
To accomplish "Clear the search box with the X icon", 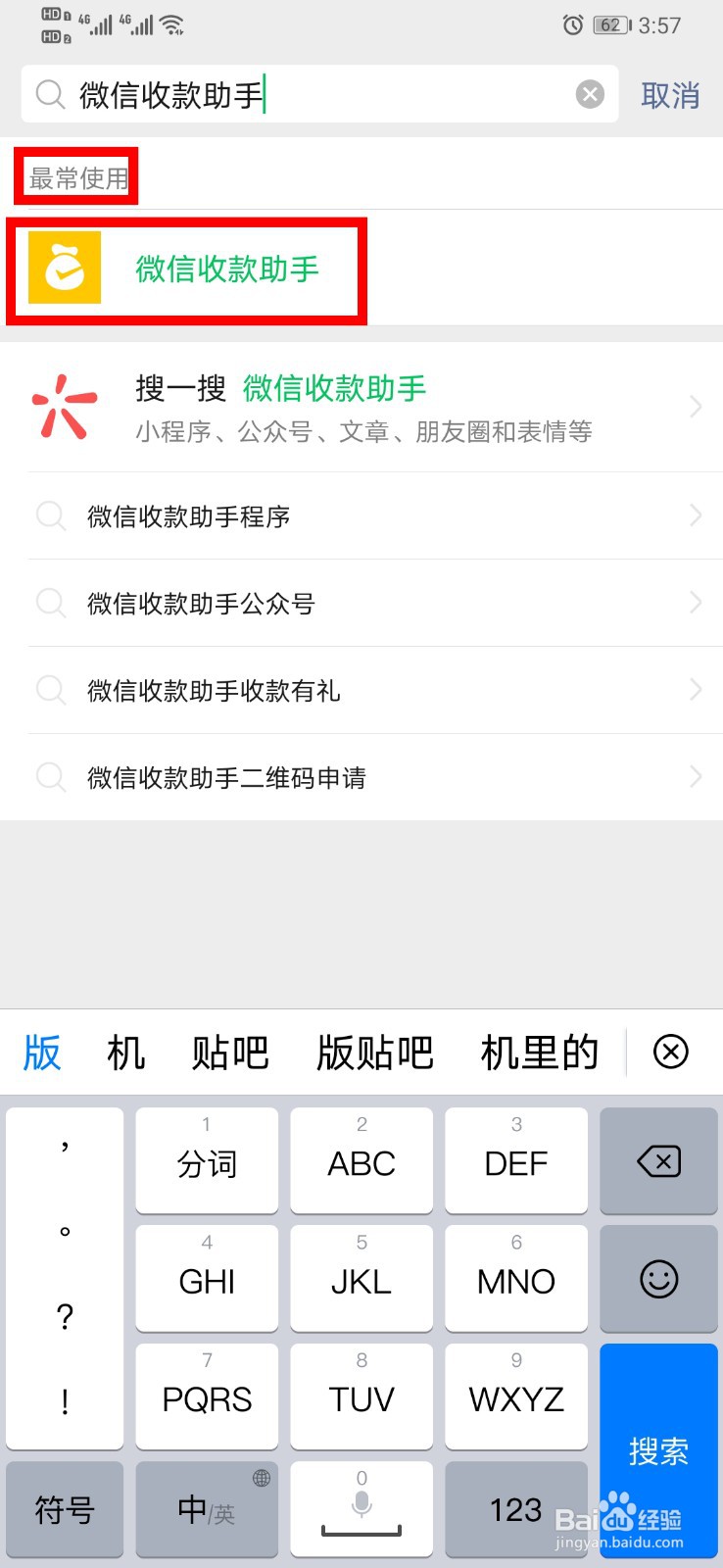I will [590, 94].
